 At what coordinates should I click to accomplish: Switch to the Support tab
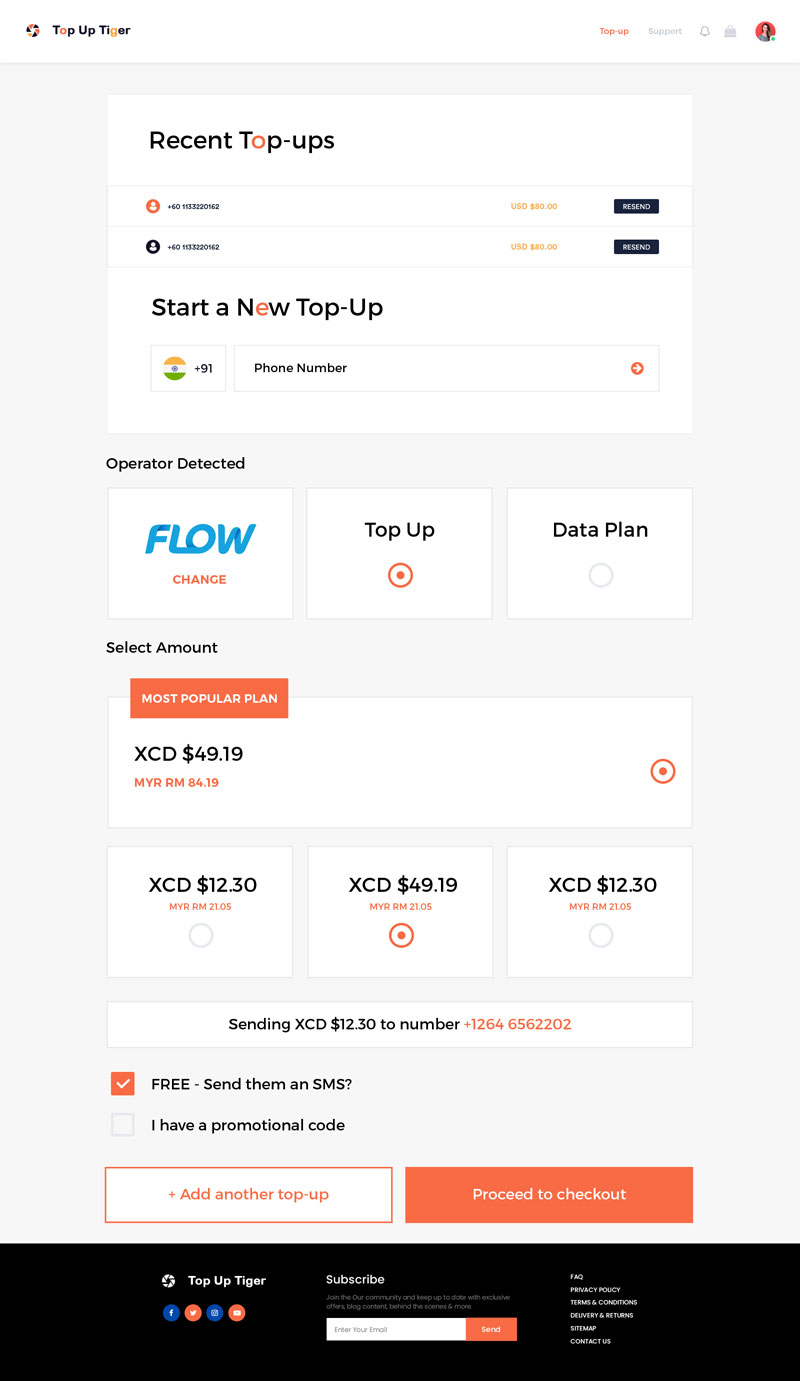tap(664, 32)
